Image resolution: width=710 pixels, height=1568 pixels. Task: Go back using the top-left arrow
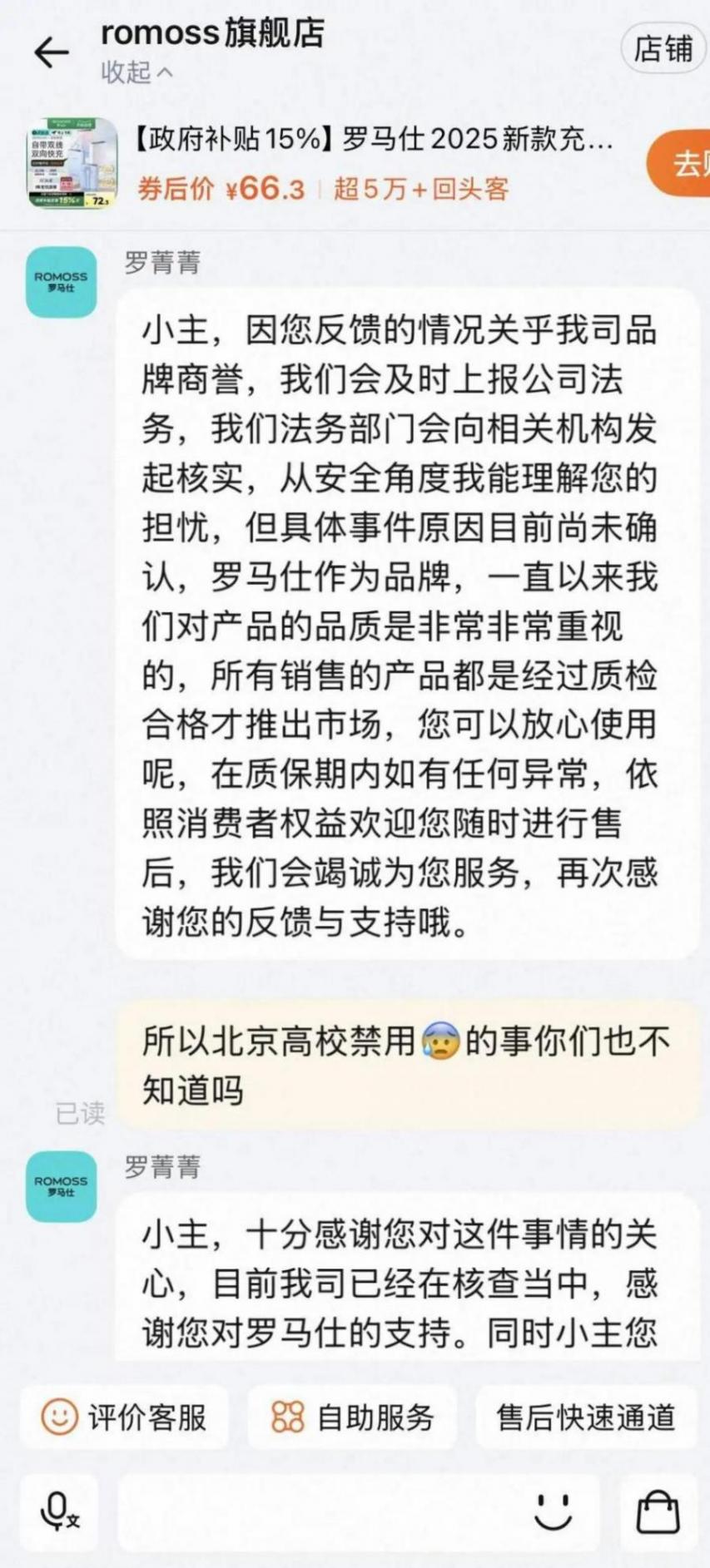(51, 52)
